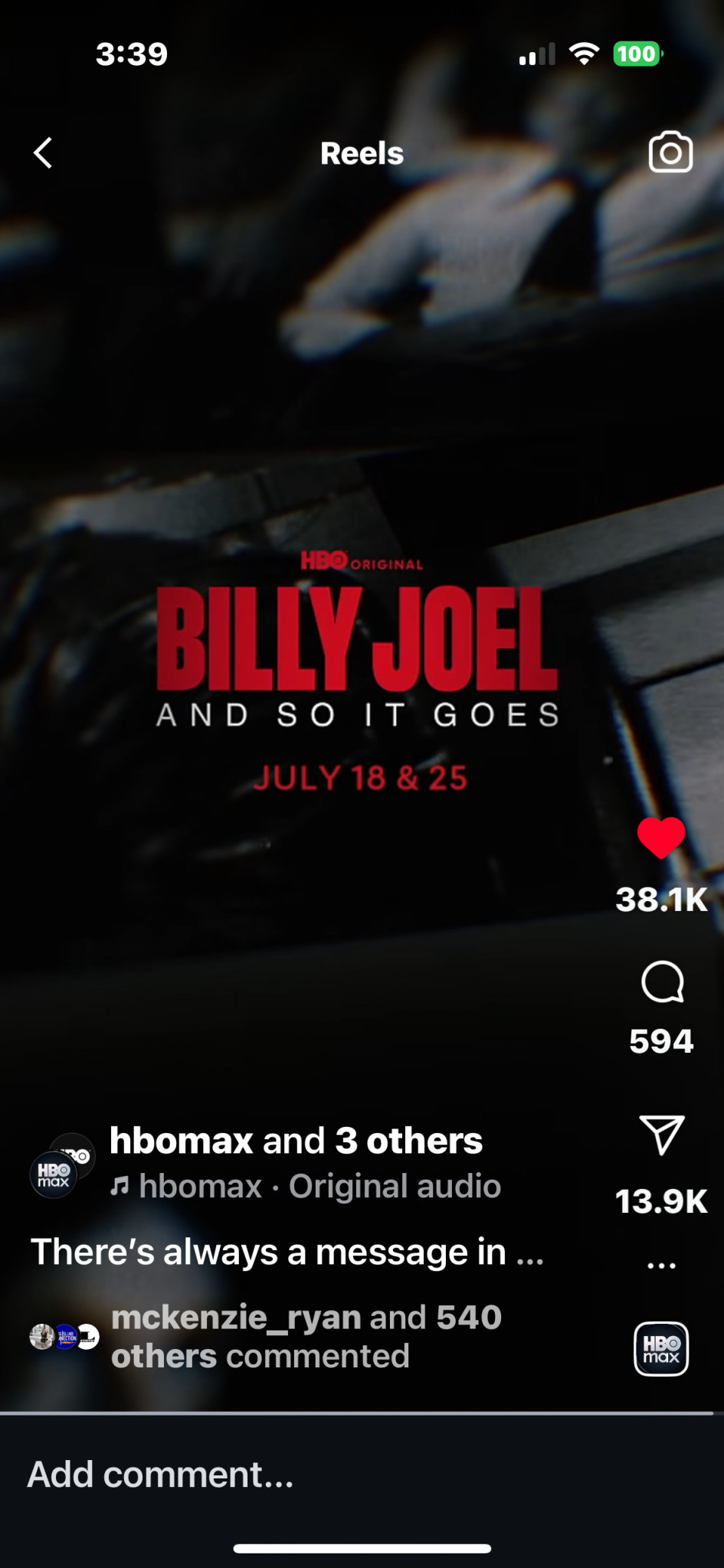This screenshot has width=724, height=1568.
Task: Unlike the reel via the red heart
Action: [661, 838]
